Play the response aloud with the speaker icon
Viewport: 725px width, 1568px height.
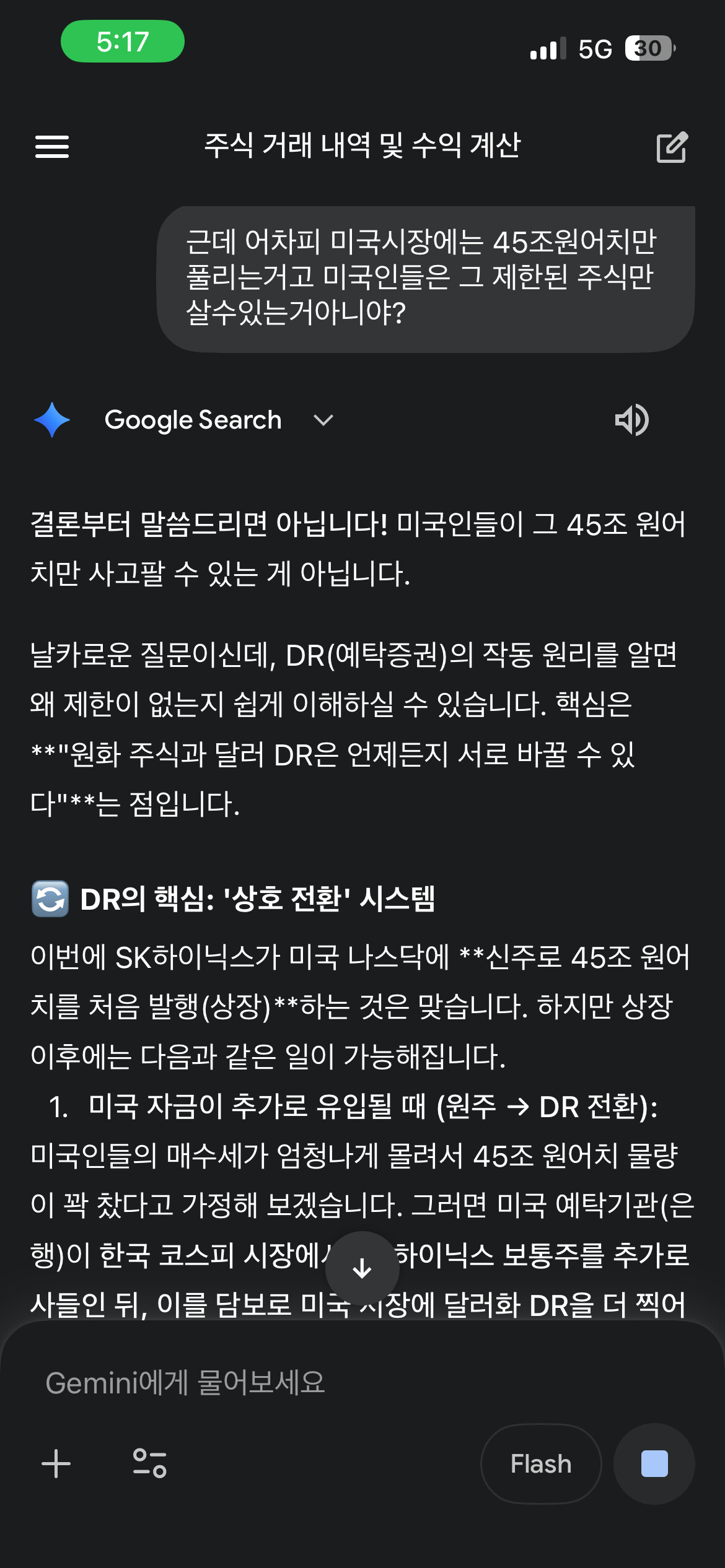(631, 420)
